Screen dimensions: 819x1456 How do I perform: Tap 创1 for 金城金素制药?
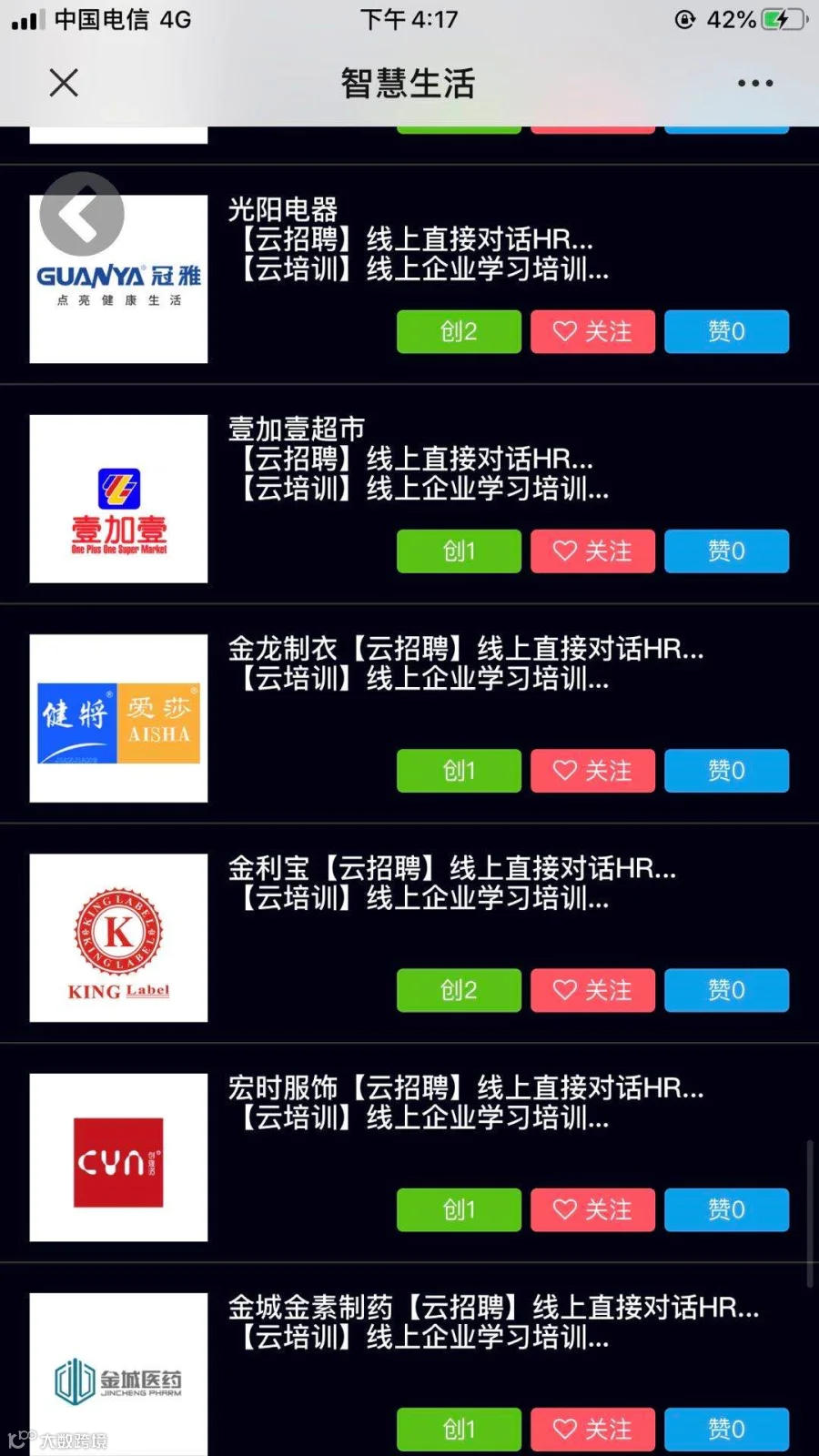pos(459,1429)
